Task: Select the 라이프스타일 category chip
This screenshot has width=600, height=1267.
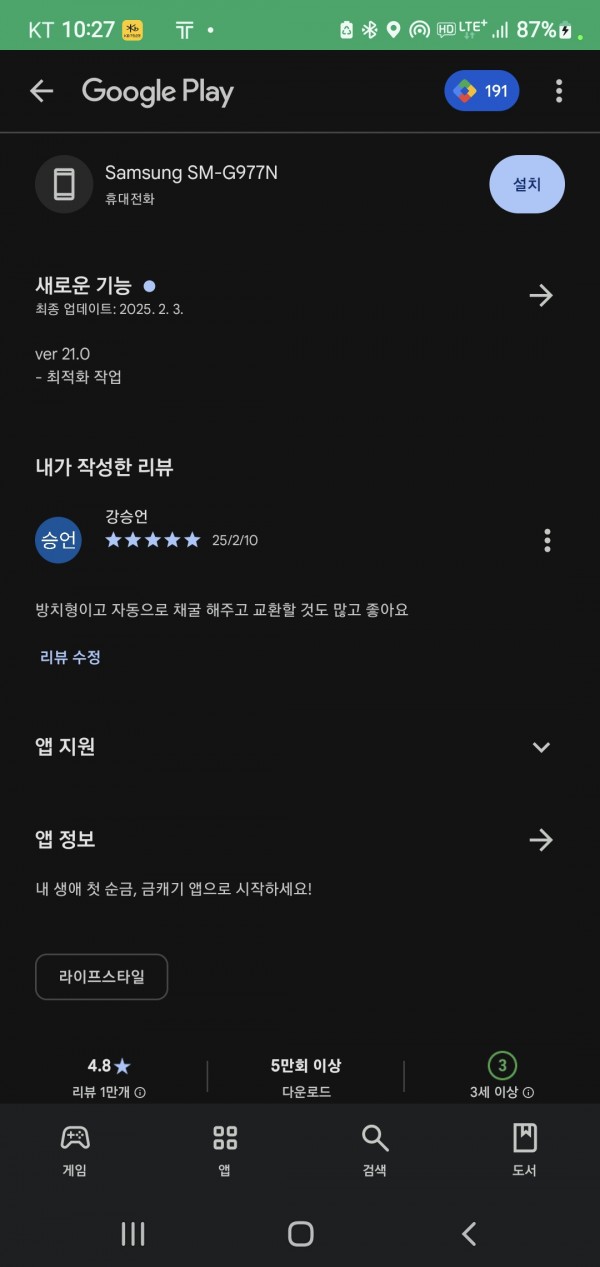Action: coord(102,976)
